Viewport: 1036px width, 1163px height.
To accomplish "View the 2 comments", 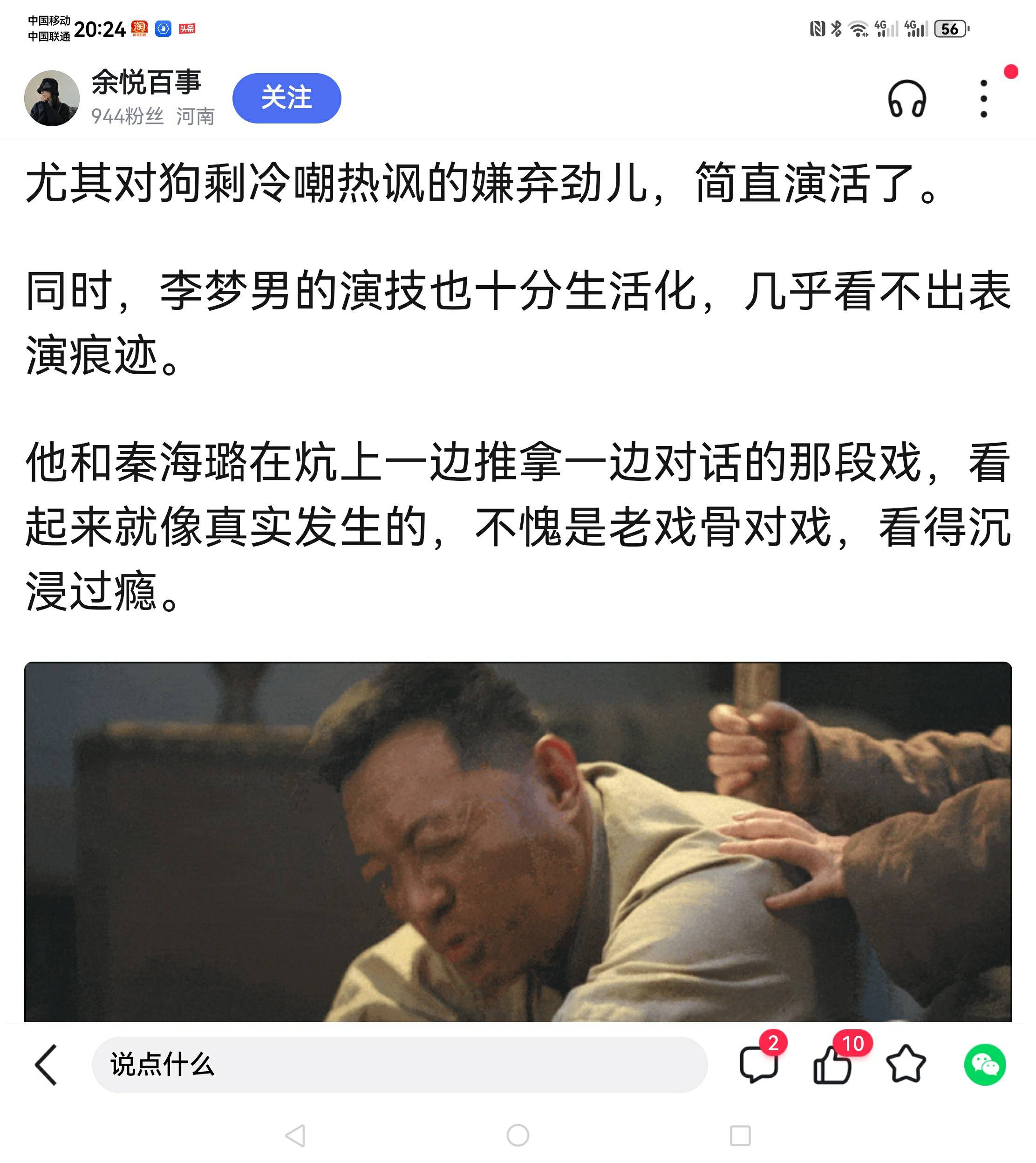I will (x=758, y=1065).
